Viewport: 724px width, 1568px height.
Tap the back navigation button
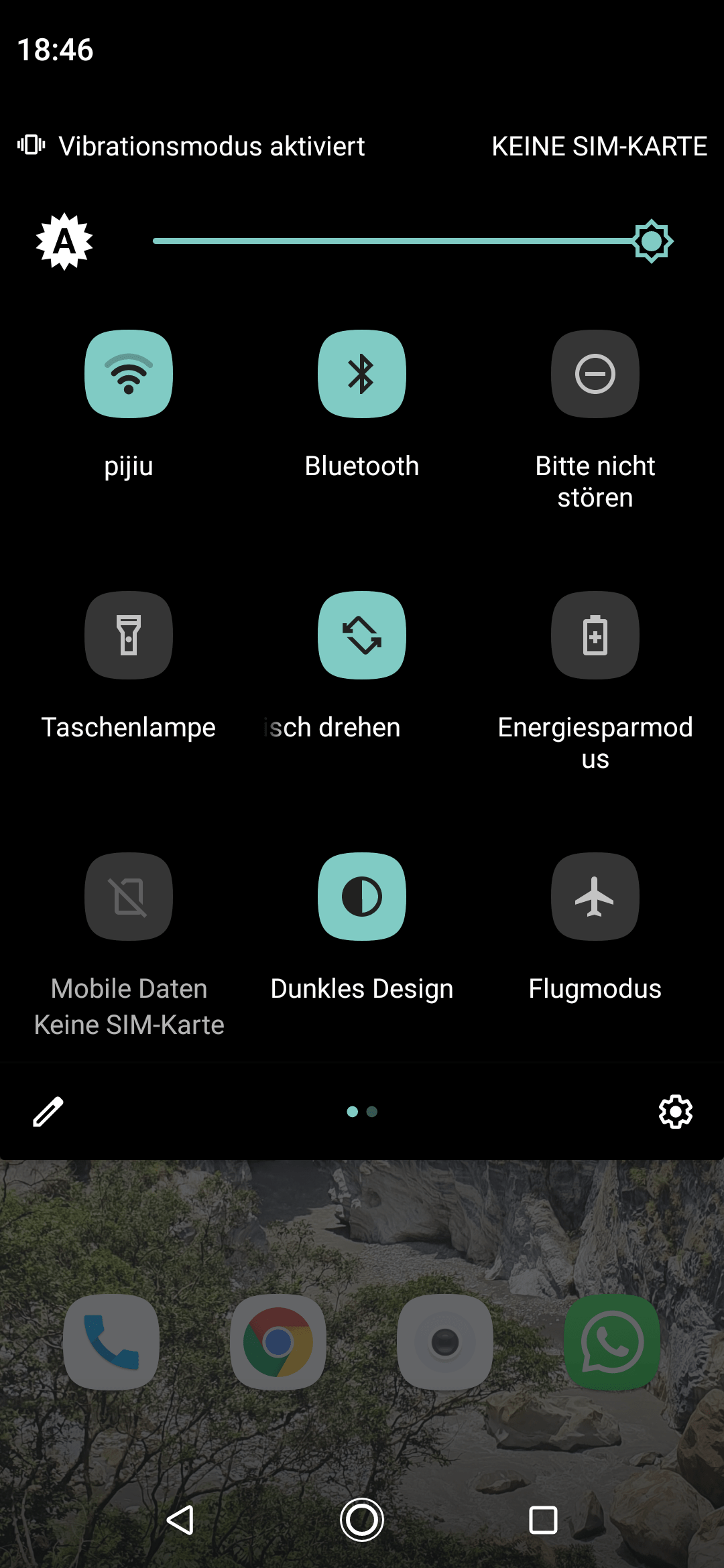pos(180,1520)
